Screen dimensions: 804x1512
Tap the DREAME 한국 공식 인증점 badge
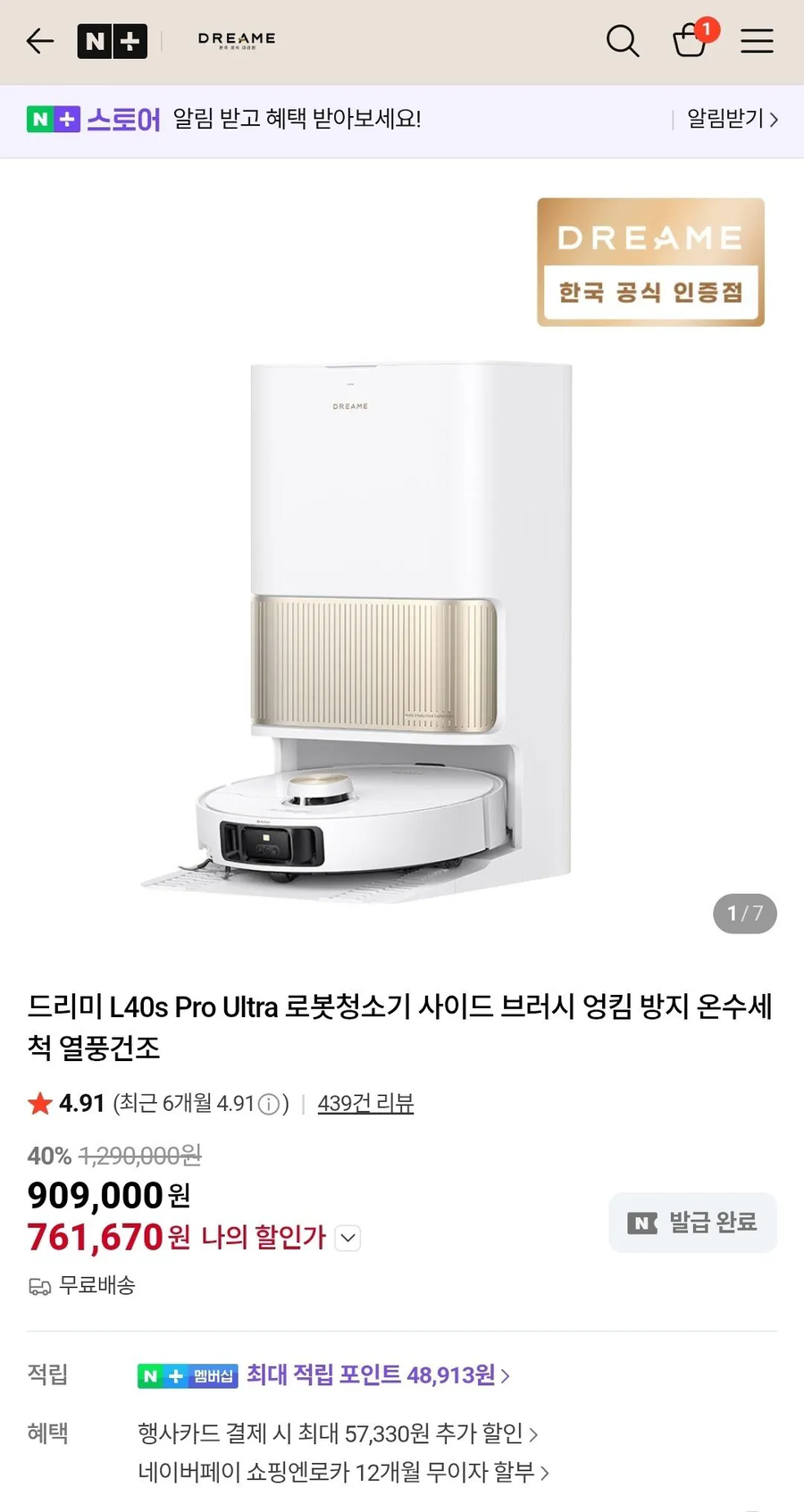coord(650,261)
